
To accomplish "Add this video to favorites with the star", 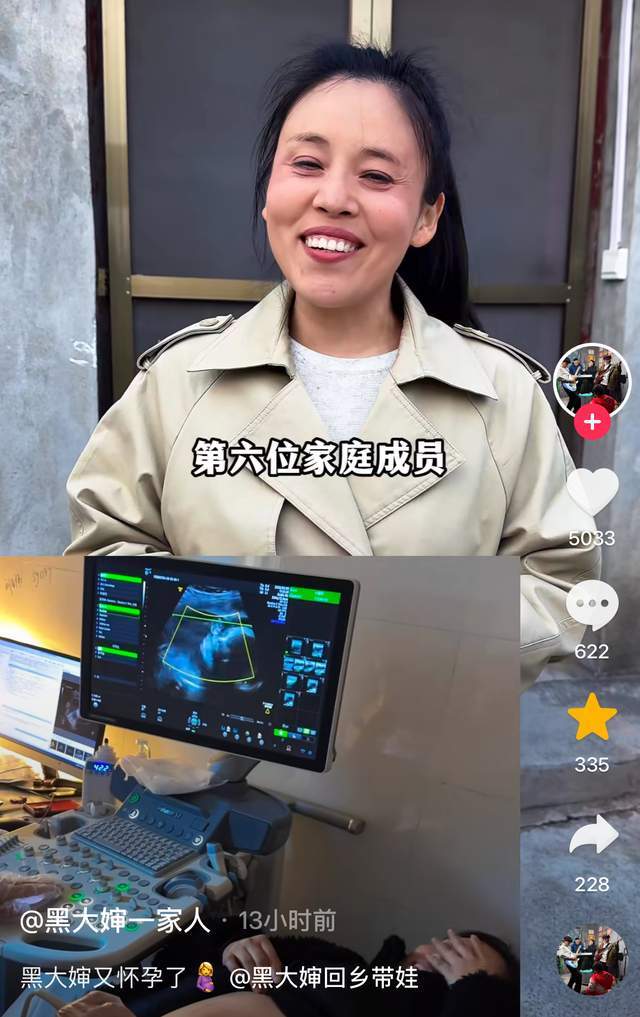I will 592,718.
